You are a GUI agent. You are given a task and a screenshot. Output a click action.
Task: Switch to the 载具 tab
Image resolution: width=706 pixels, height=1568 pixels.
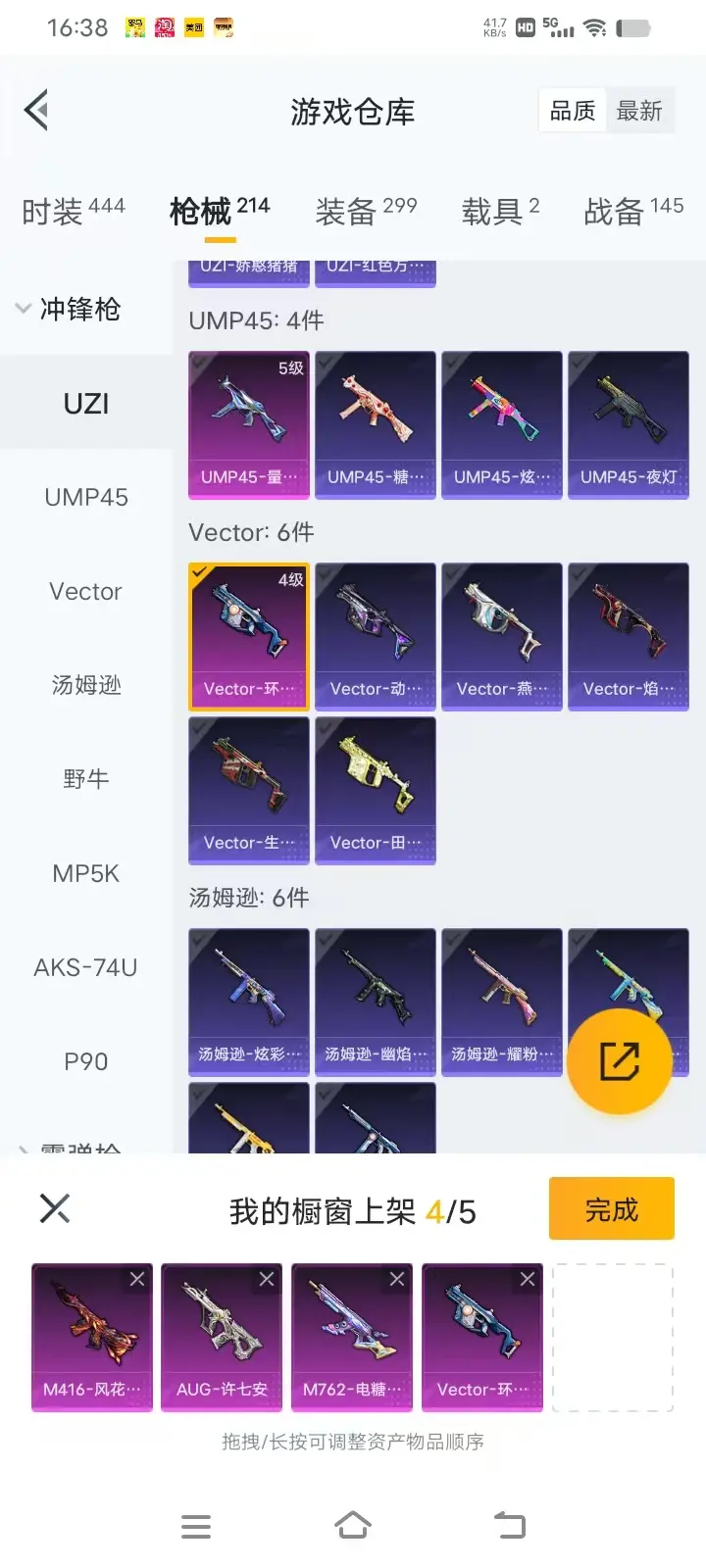tap(500, 211)
